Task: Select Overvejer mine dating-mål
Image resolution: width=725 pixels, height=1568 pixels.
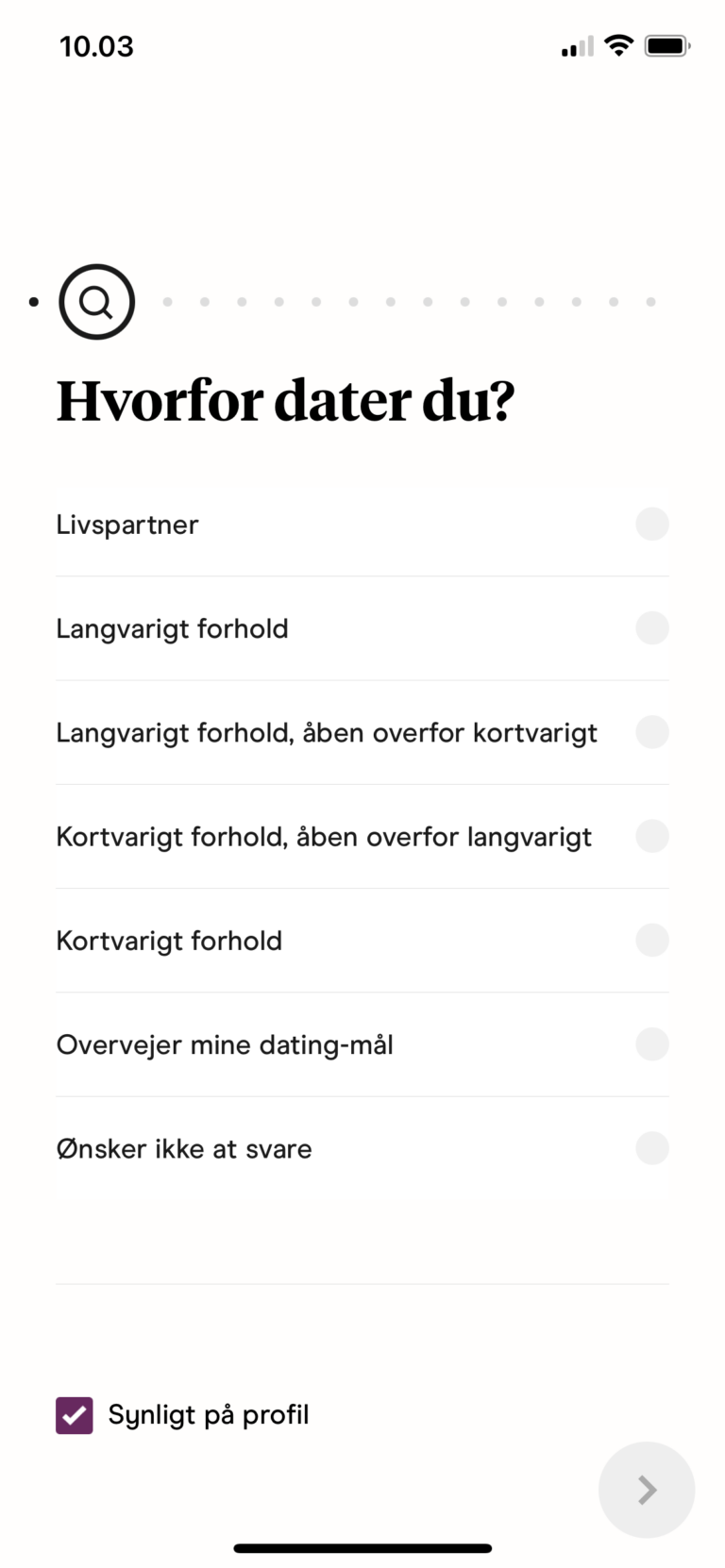Action: [x=651, y=1044]
